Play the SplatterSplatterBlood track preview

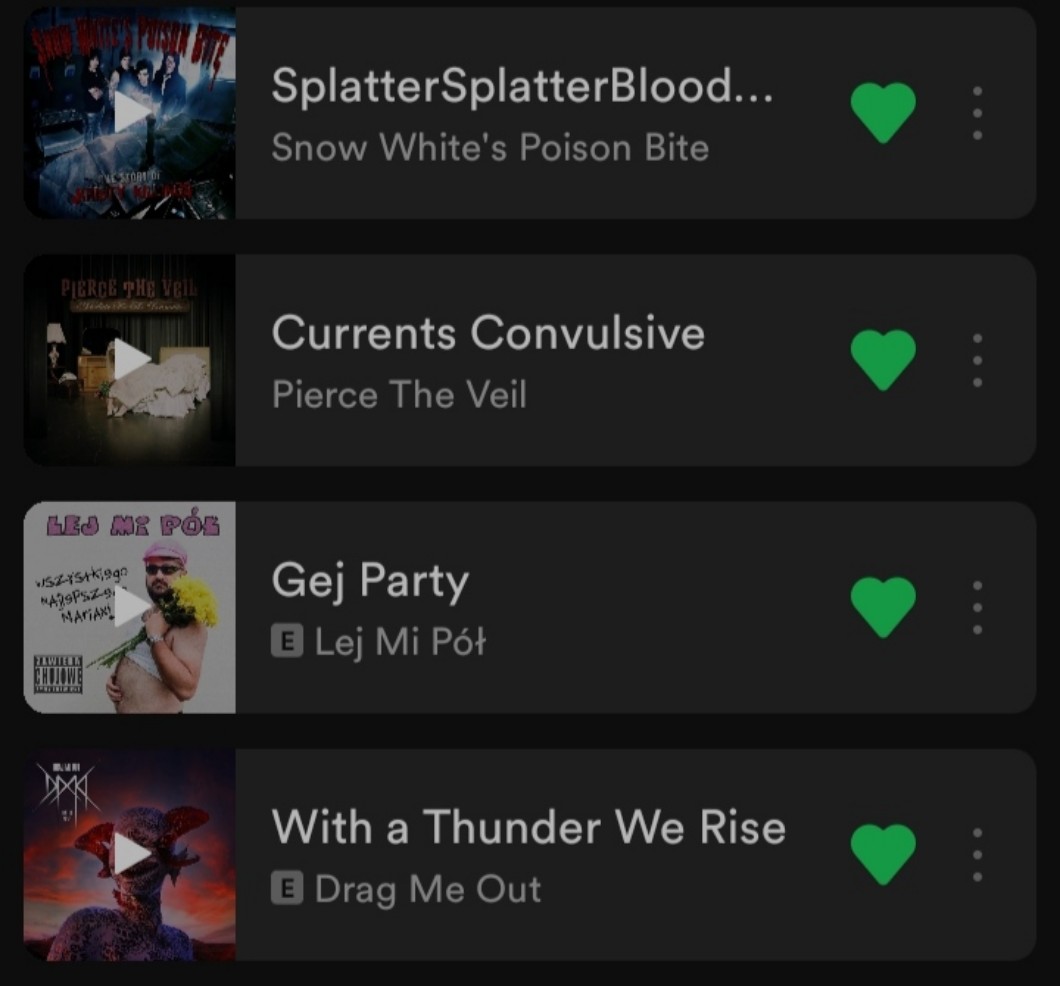click(x=131, y=113)
